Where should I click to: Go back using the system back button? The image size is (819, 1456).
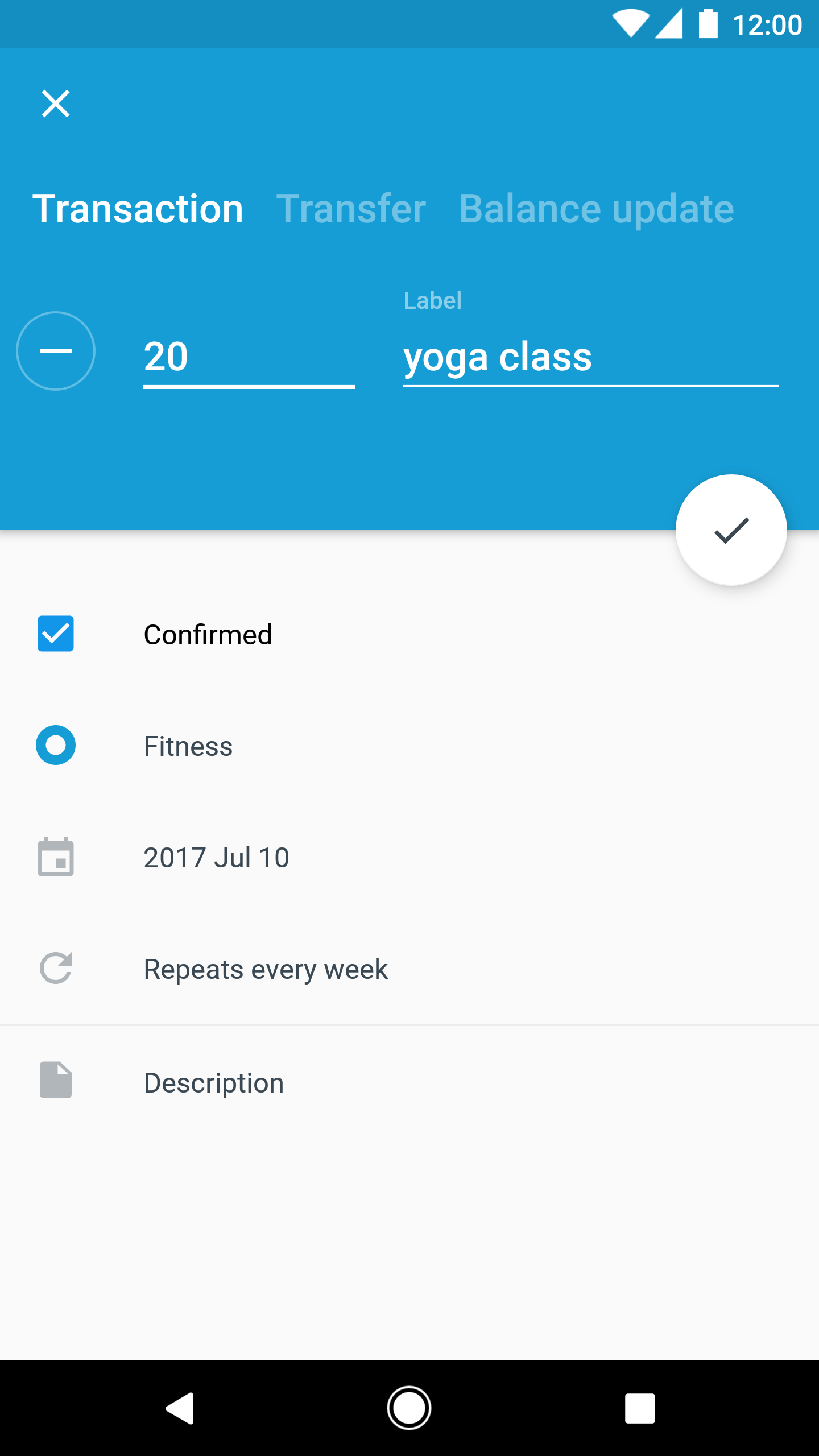pos(180,1408)
